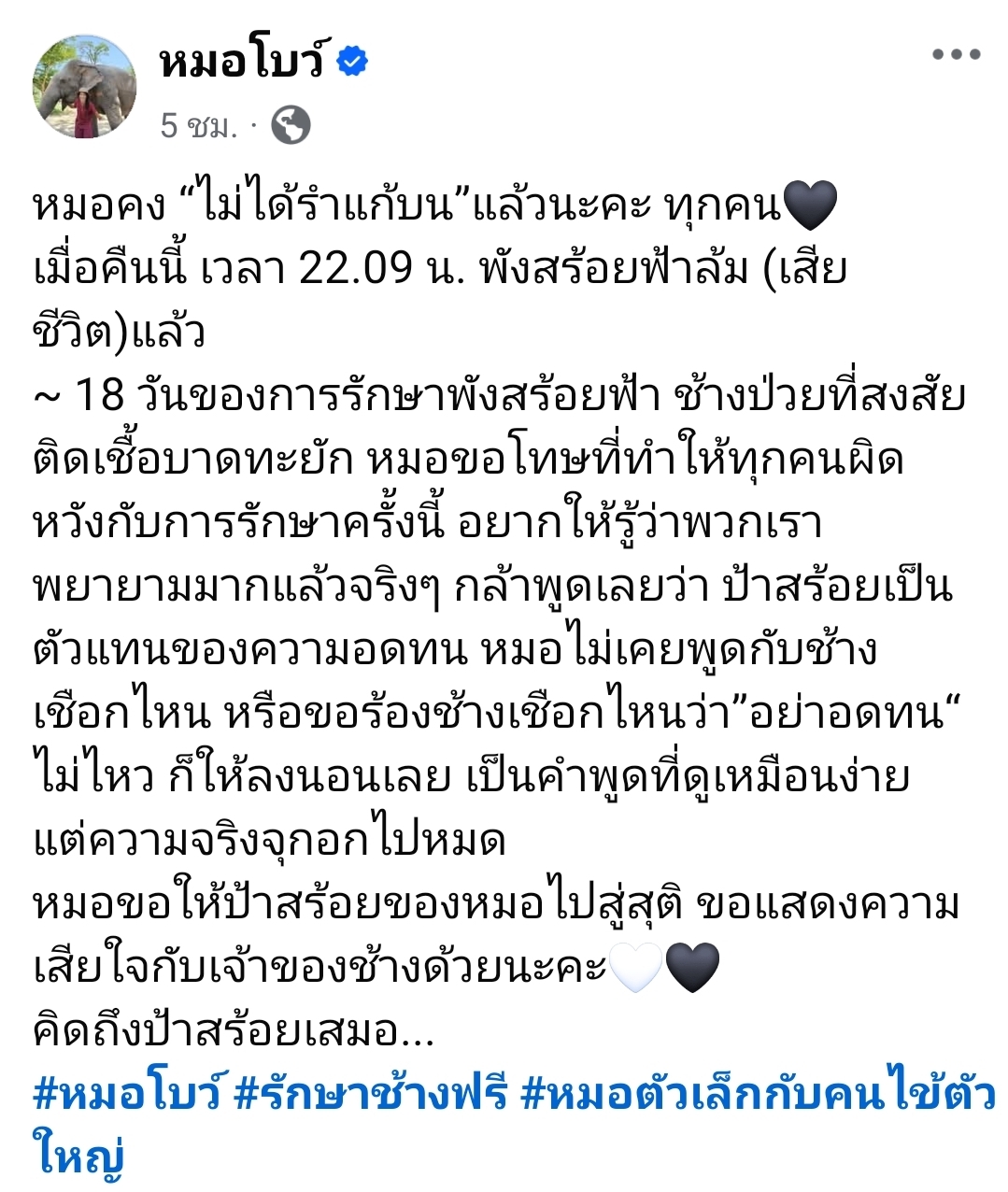Open หมอโบว์'s profile picture
Screen dimensions: 1008x1192
(x=85, y=87)
